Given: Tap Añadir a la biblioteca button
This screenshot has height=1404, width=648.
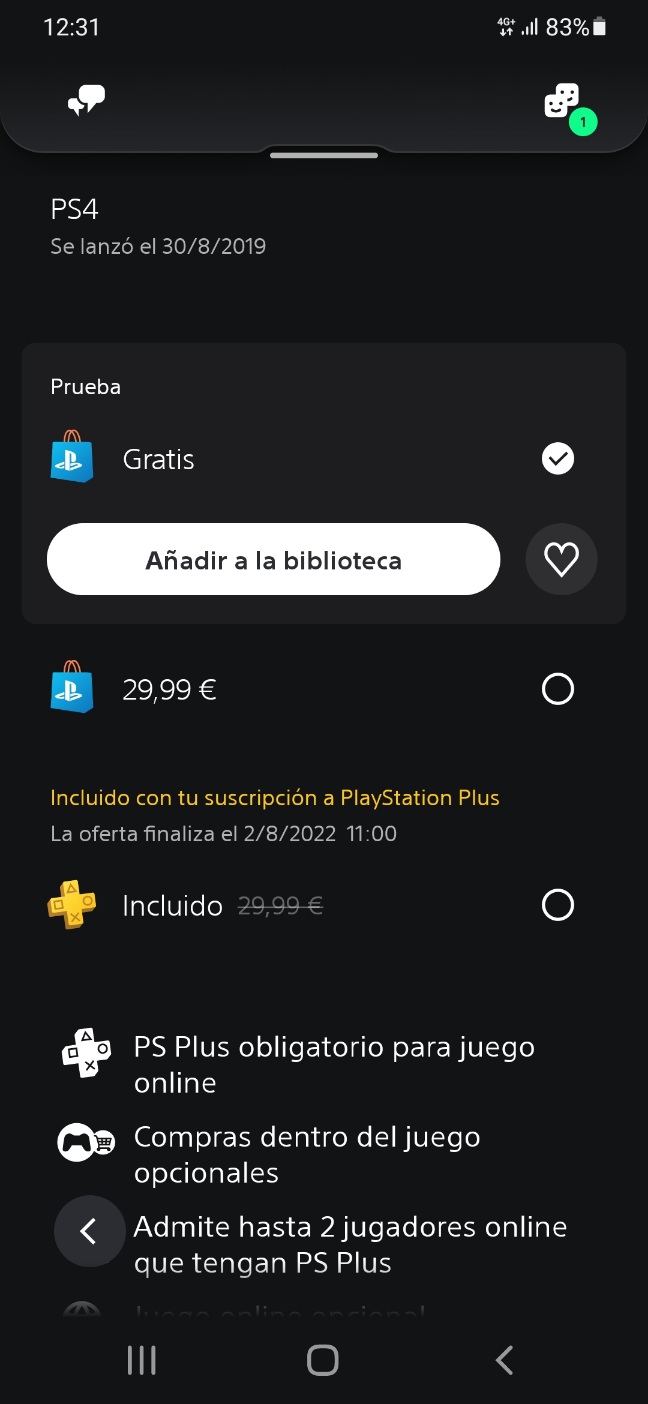Looking at the screenshot, I should (x=273, y=560).
